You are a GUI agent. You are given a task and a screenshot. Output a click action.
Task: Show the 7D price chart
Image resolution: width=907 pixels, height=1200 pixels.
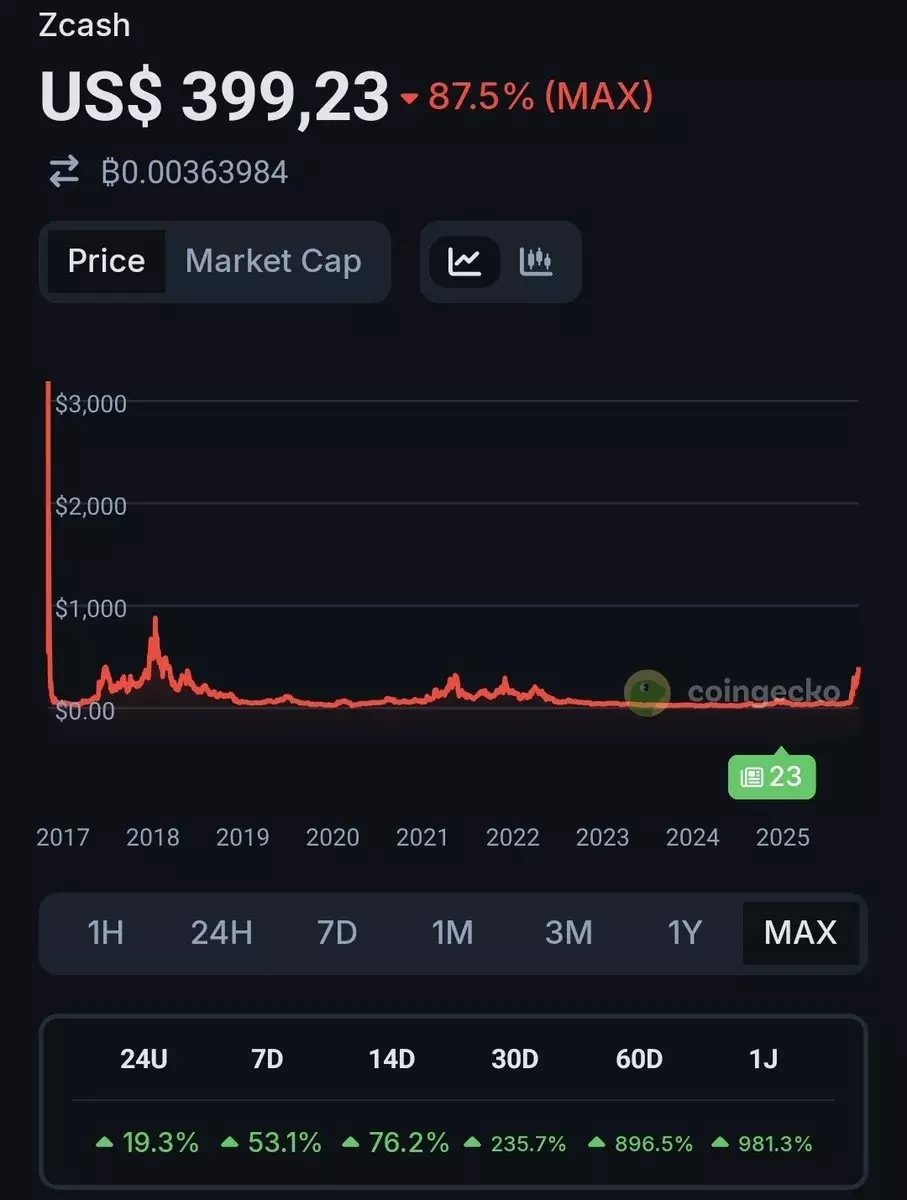337,933
